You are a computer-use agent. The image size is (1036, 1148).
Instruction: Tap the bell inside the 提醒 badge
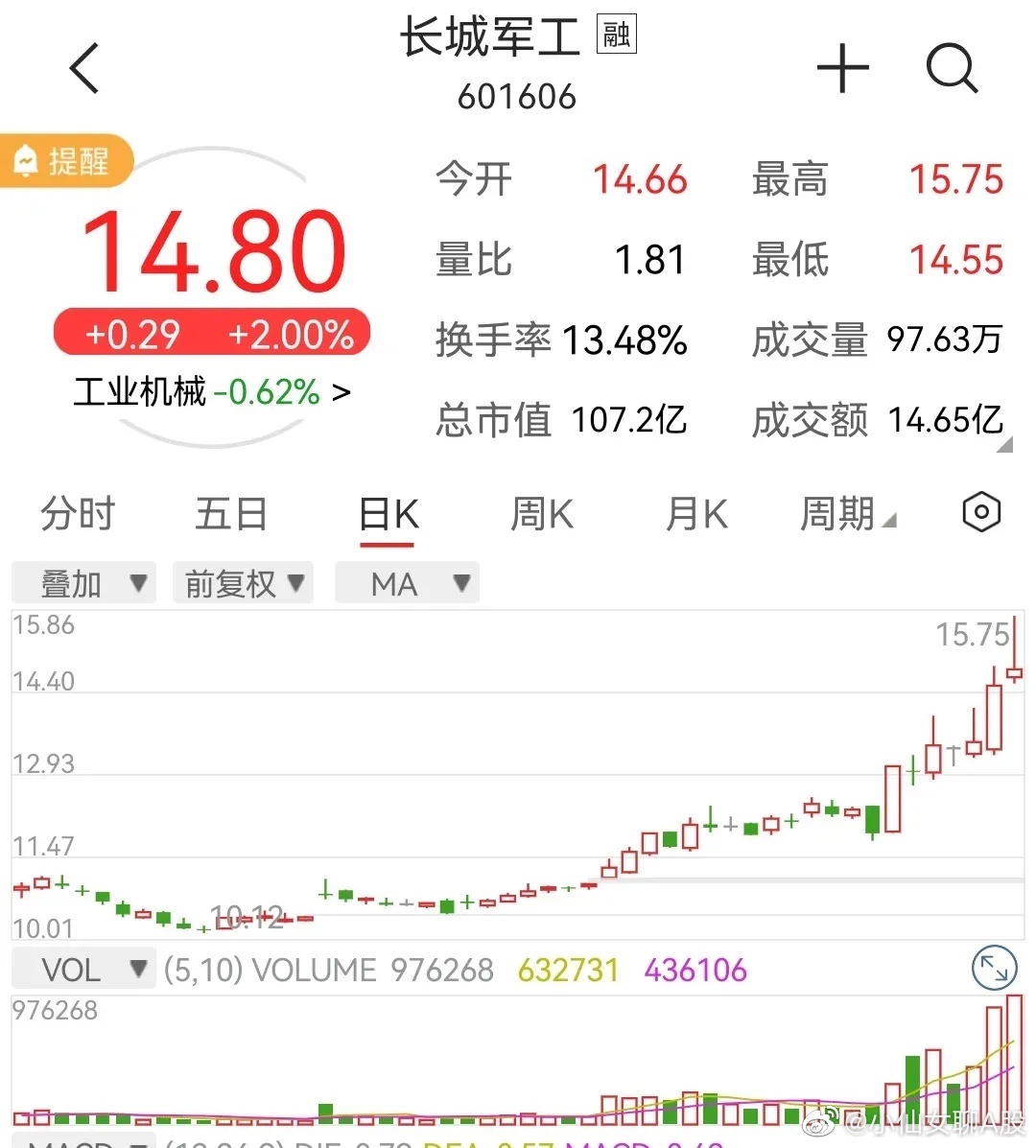(x=25, y=159)
